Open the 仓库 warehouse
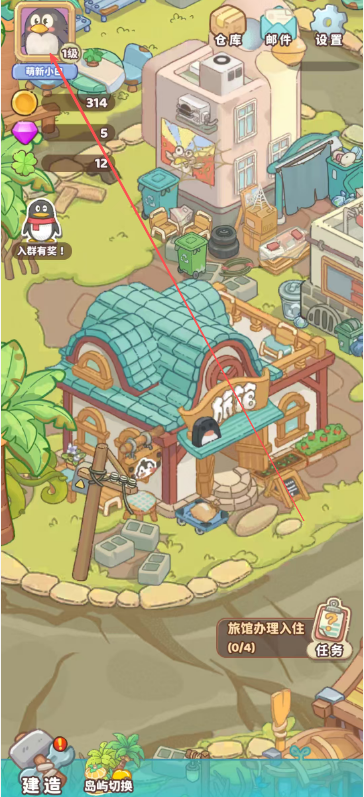 (x=228, y=26)
